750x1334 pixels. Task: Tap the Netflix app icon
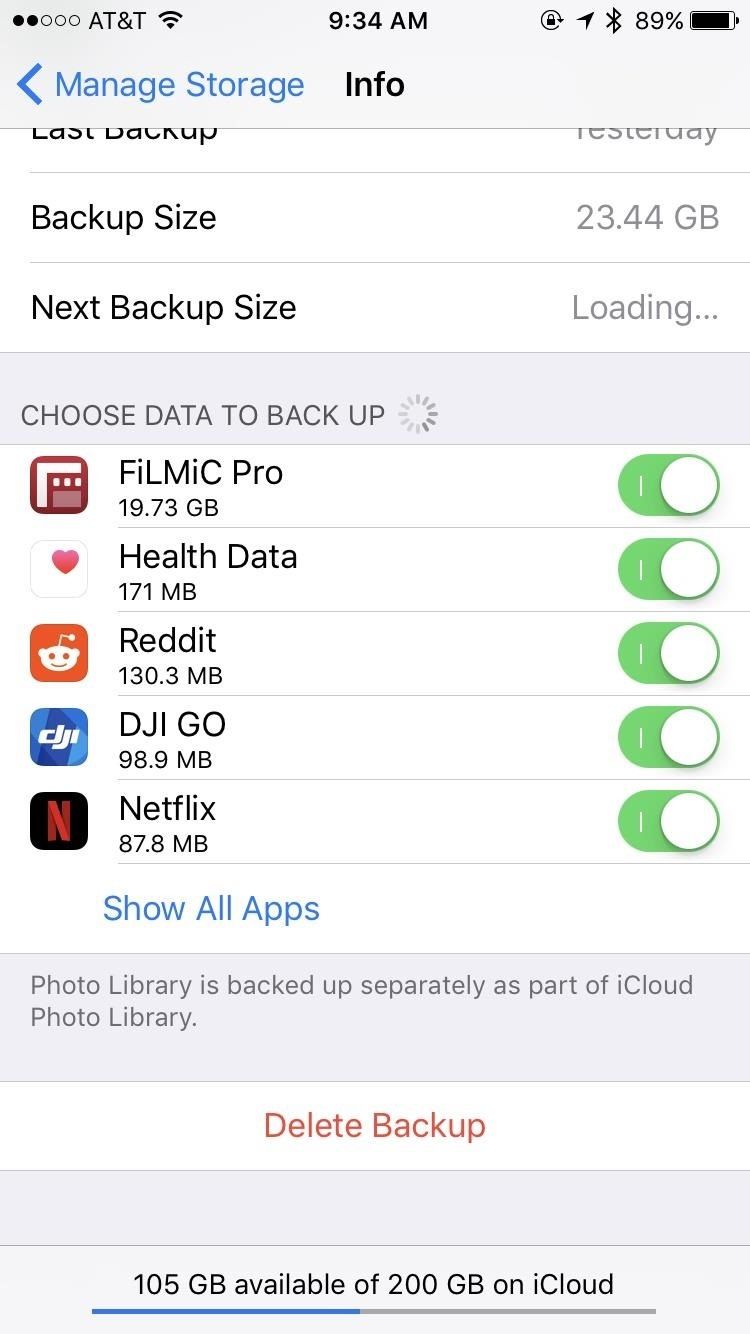point(59,821)
